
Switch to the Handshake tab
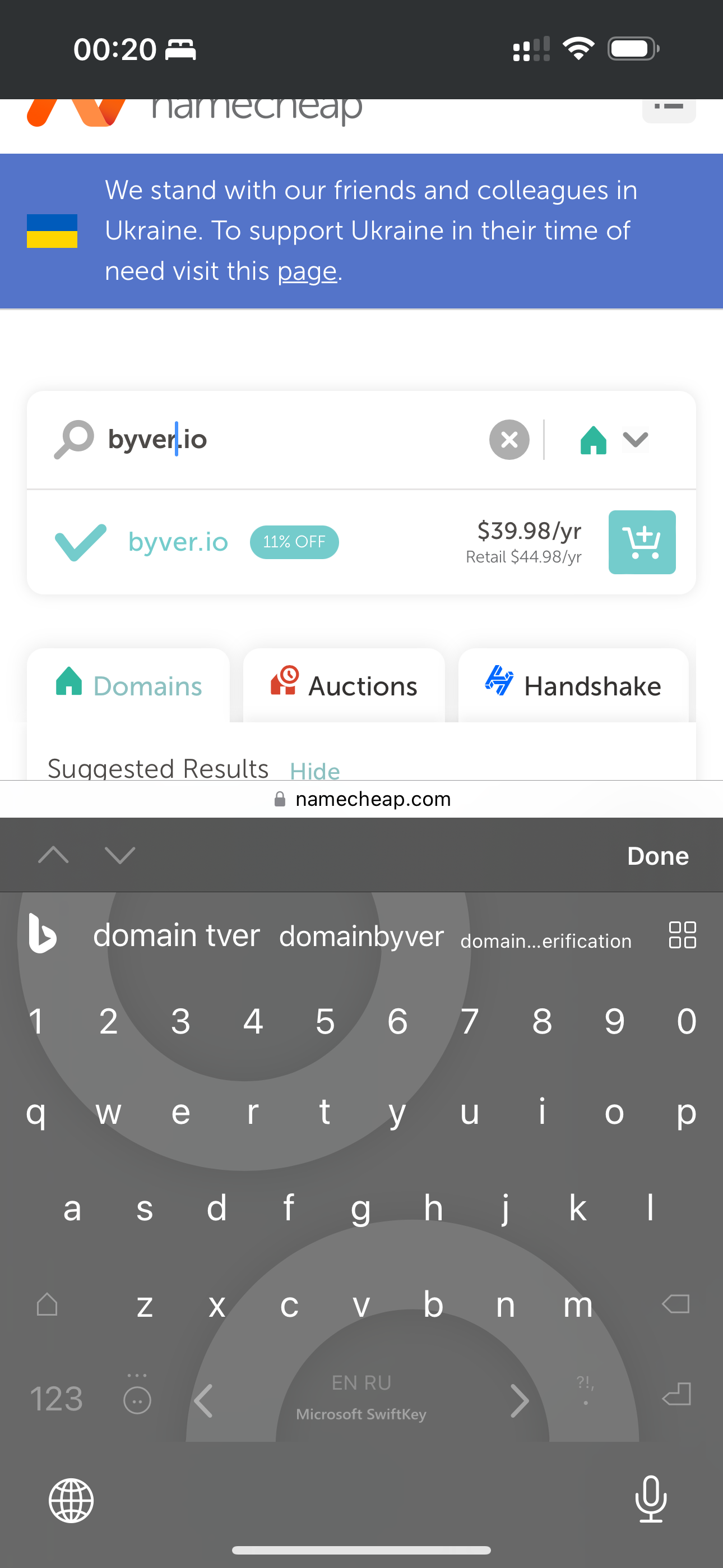(573, 686)
